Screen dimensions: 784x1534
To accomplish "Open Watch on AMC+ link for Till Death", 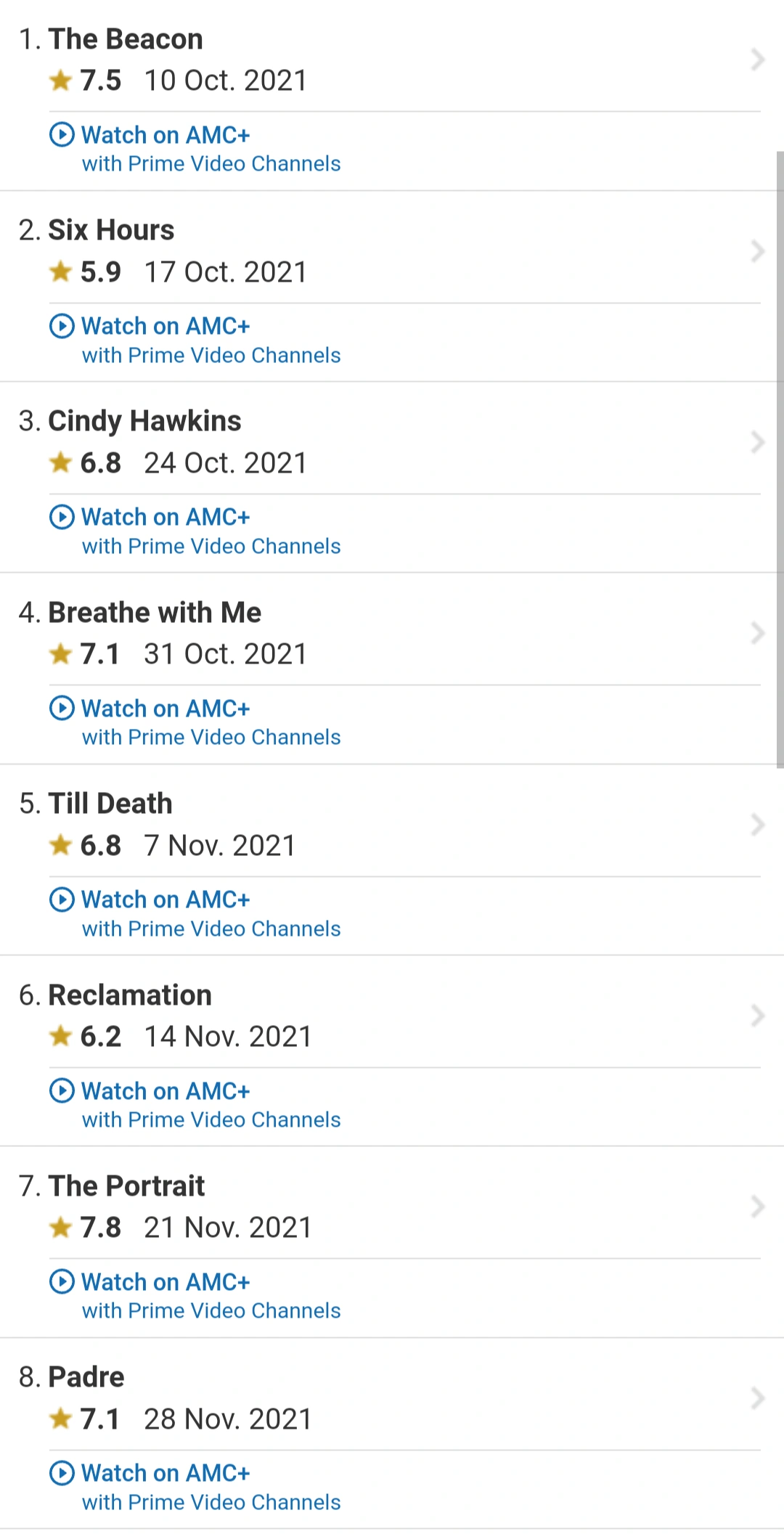I will click(166, 899).
